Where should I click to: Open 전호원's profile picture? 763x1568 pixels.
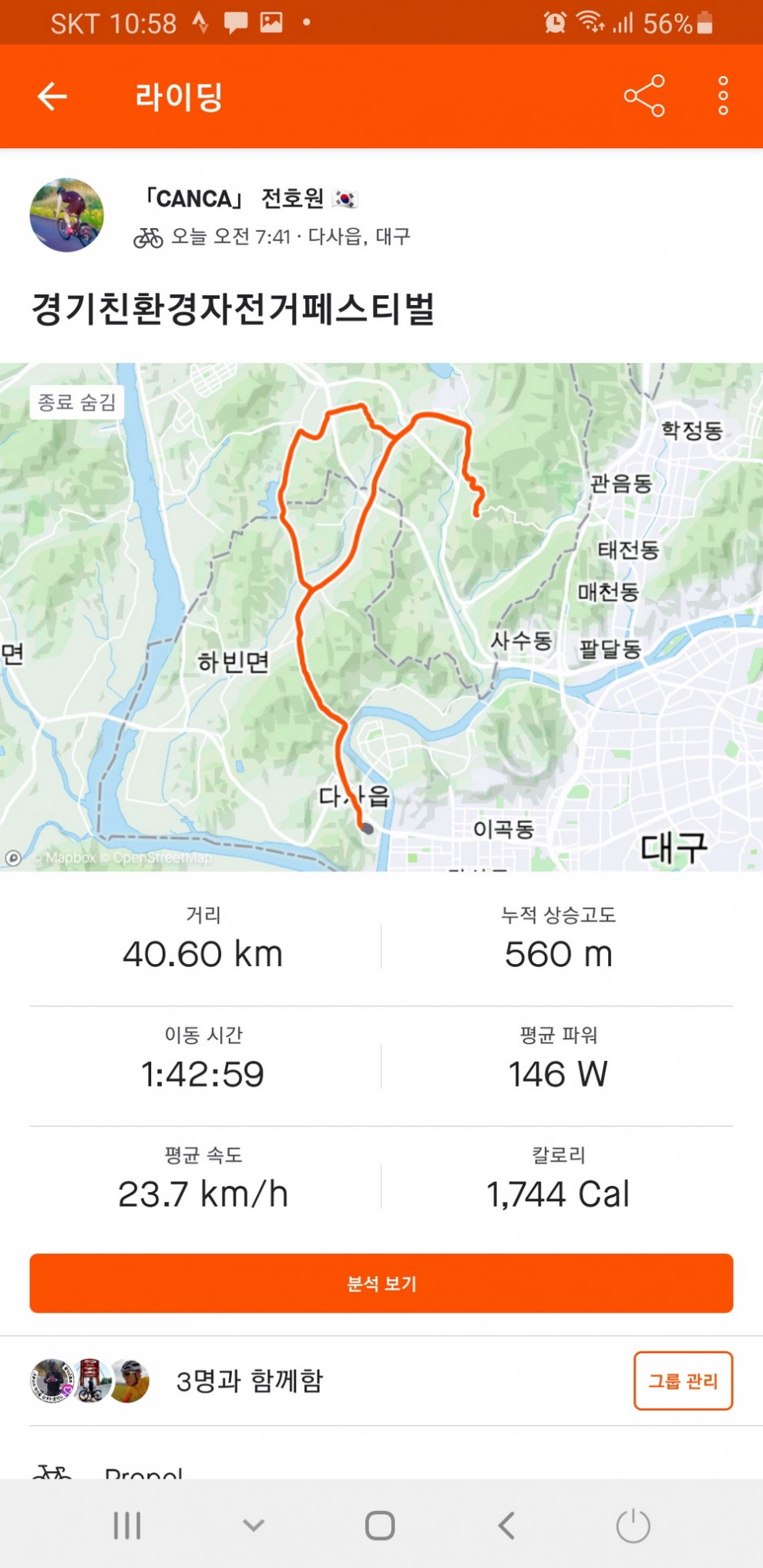tap(66, 215)
